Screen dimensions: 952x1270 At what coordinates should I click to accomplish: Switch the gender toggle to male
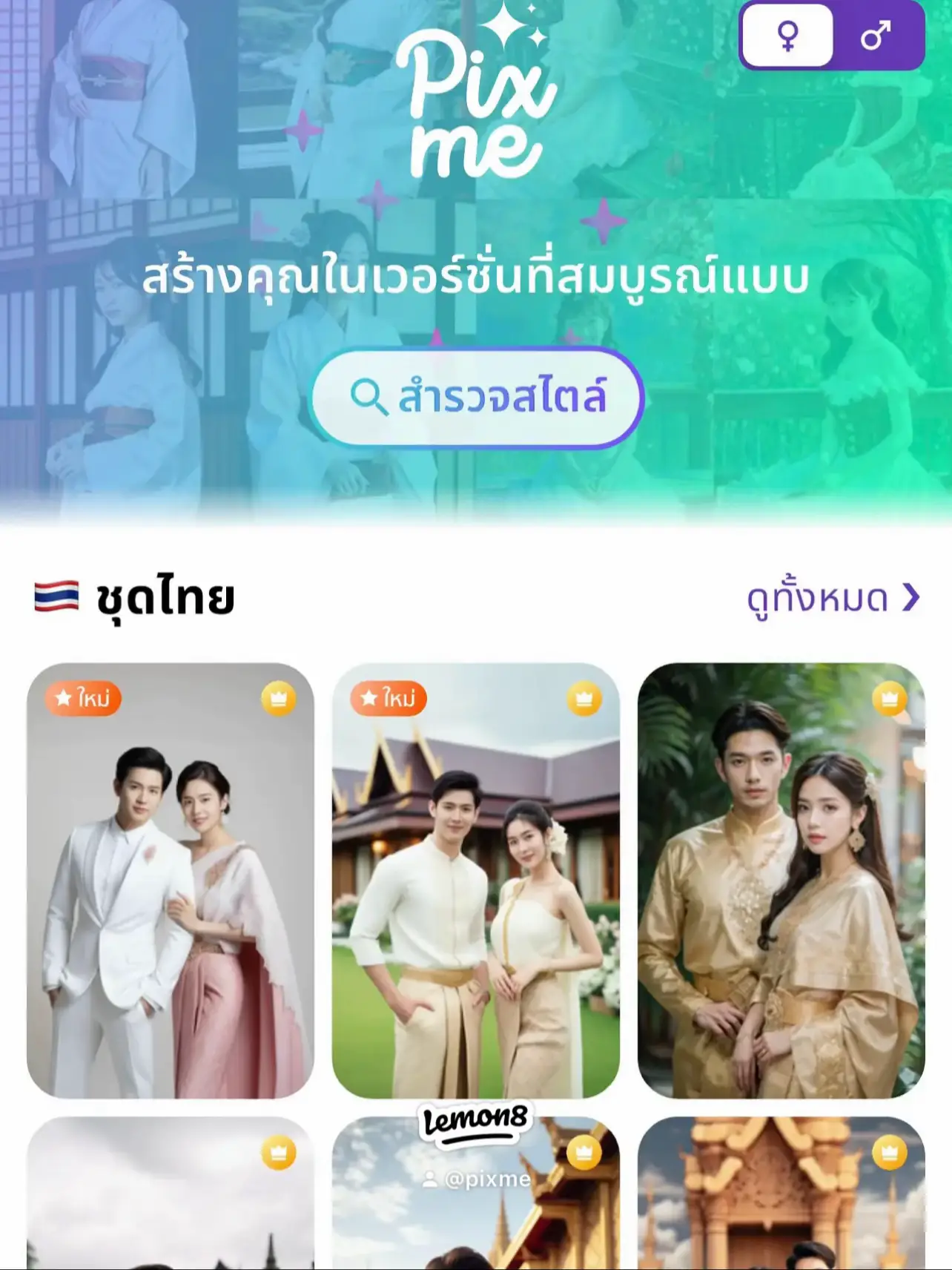(x=877, y=35)
